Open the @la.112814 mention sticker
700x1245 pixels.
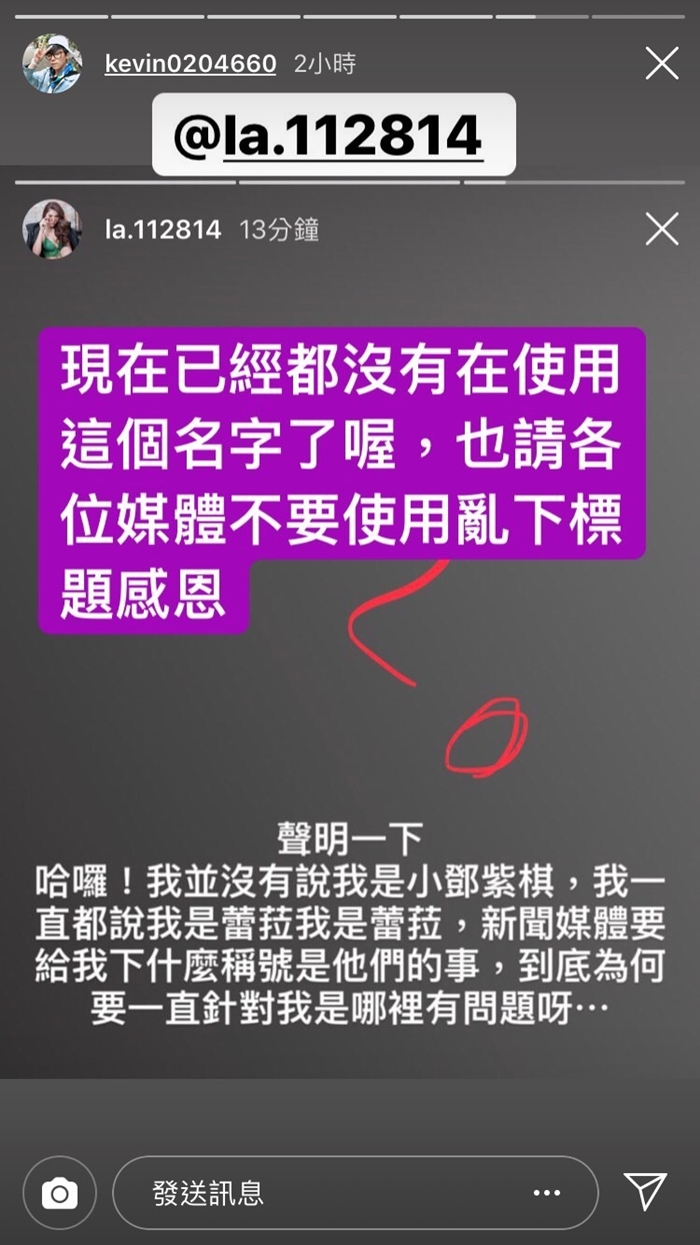point(333,135)
